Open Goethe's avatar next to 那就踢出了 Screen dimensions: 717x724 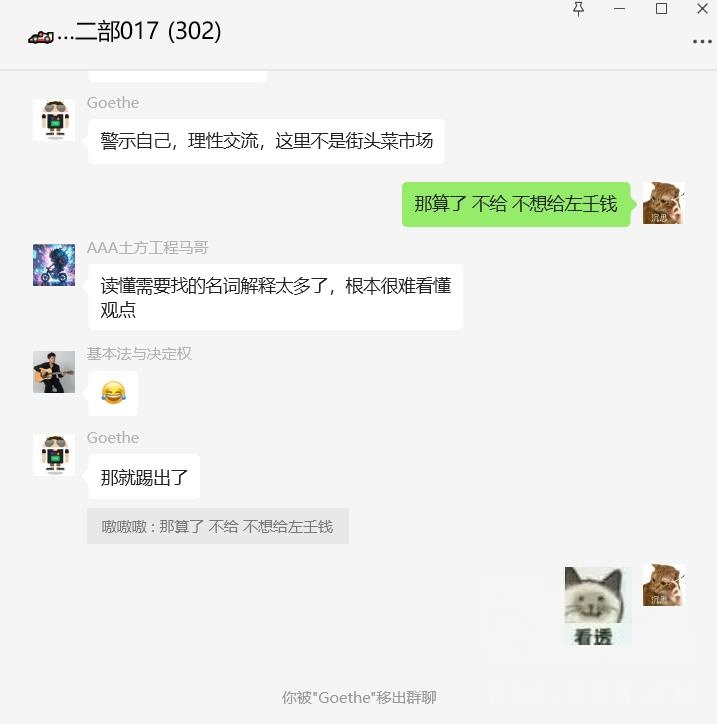pyautogui.click(x=54, y=455)
